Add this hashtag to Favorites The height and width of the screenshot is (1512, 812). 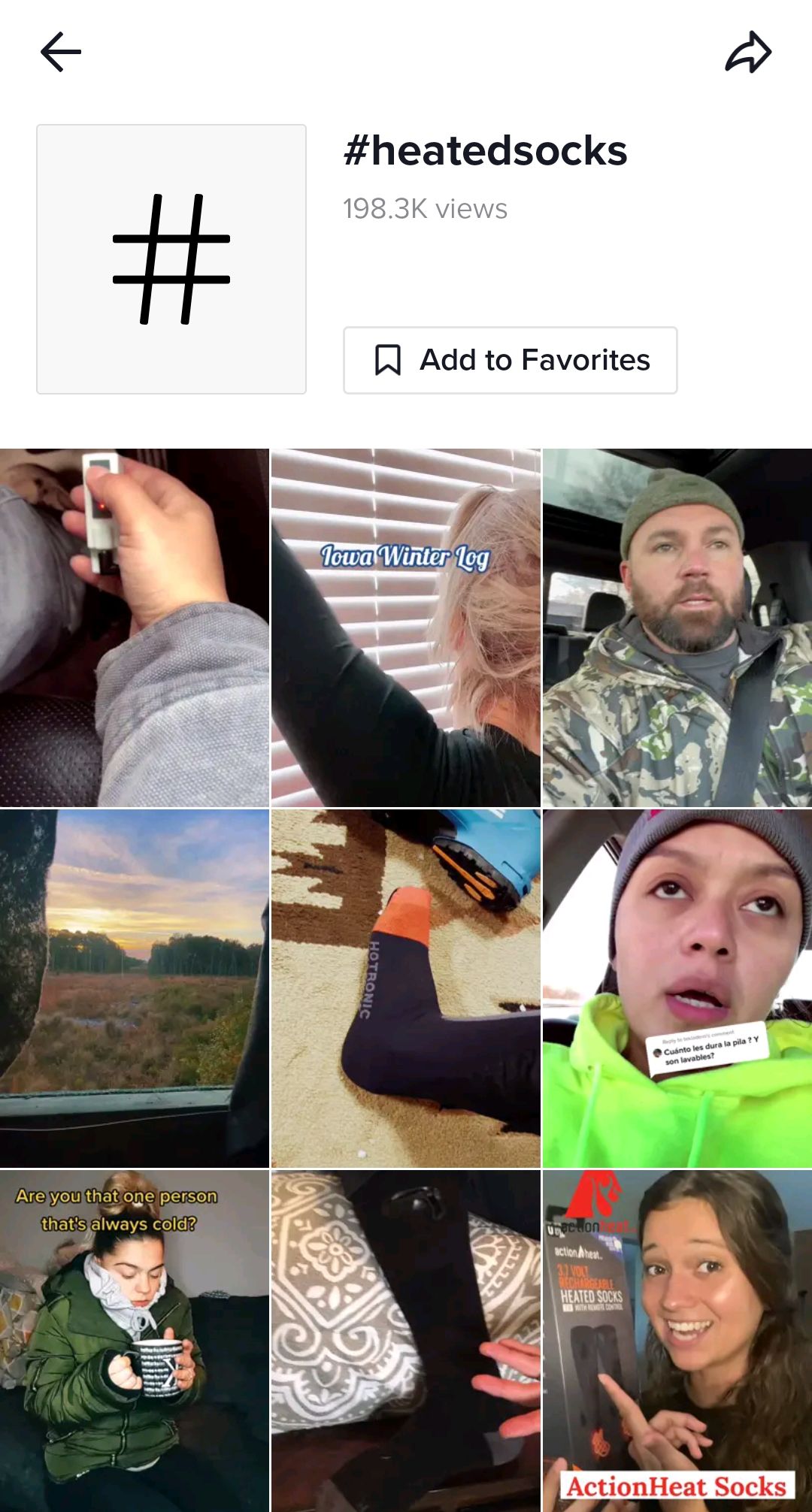pyautogui.click(x=511, y=360)
